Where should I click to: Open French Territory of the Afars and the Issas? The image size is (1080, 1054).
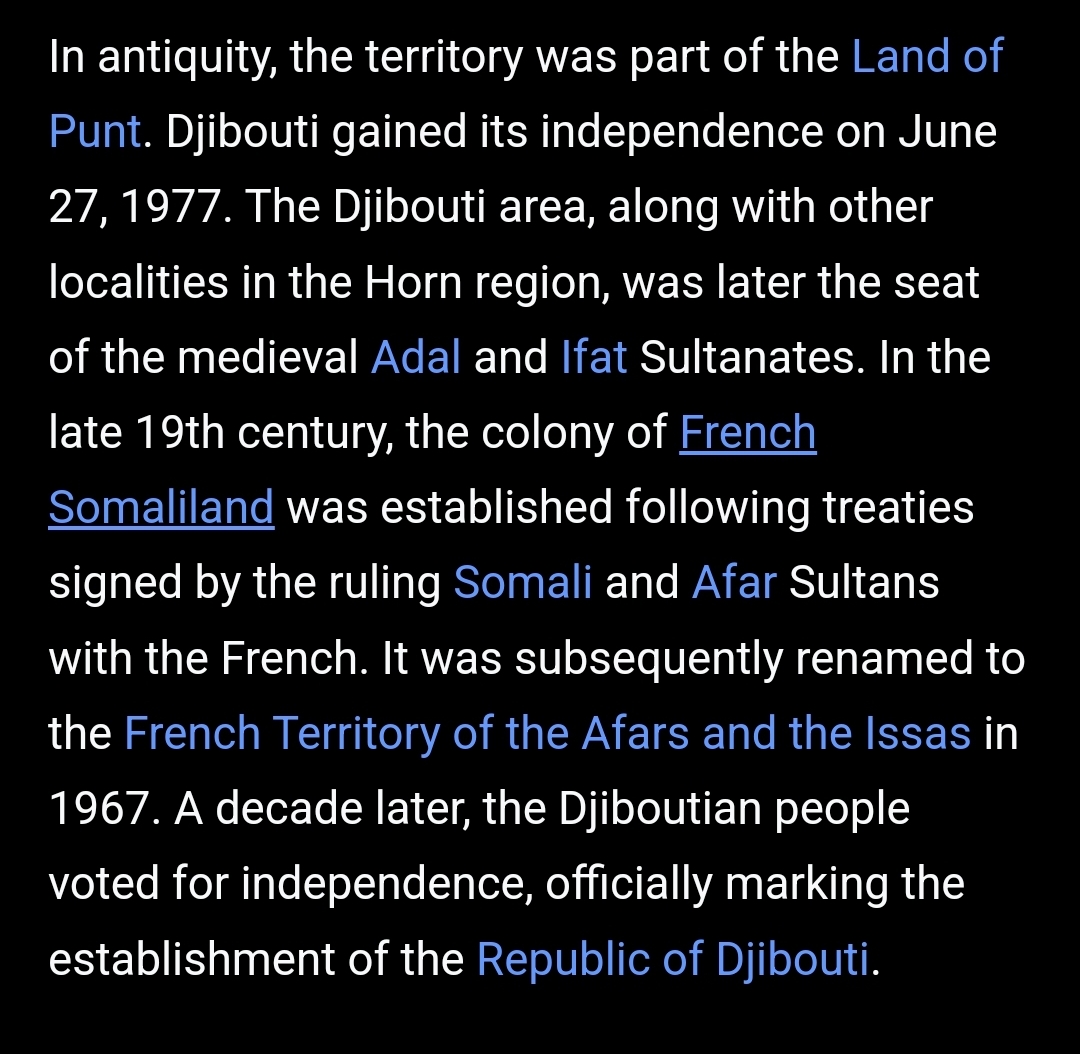(547, 733)
